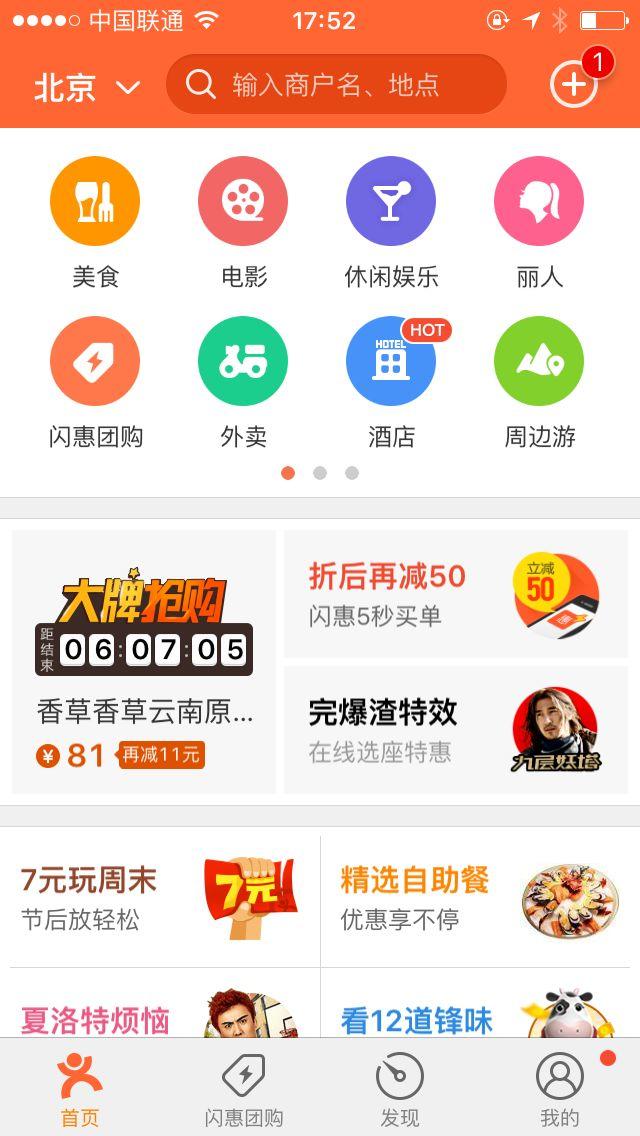Select the 休闲娱乐 leisure category
Viewport: 640px width, 1136px height.
pos(391,223)
